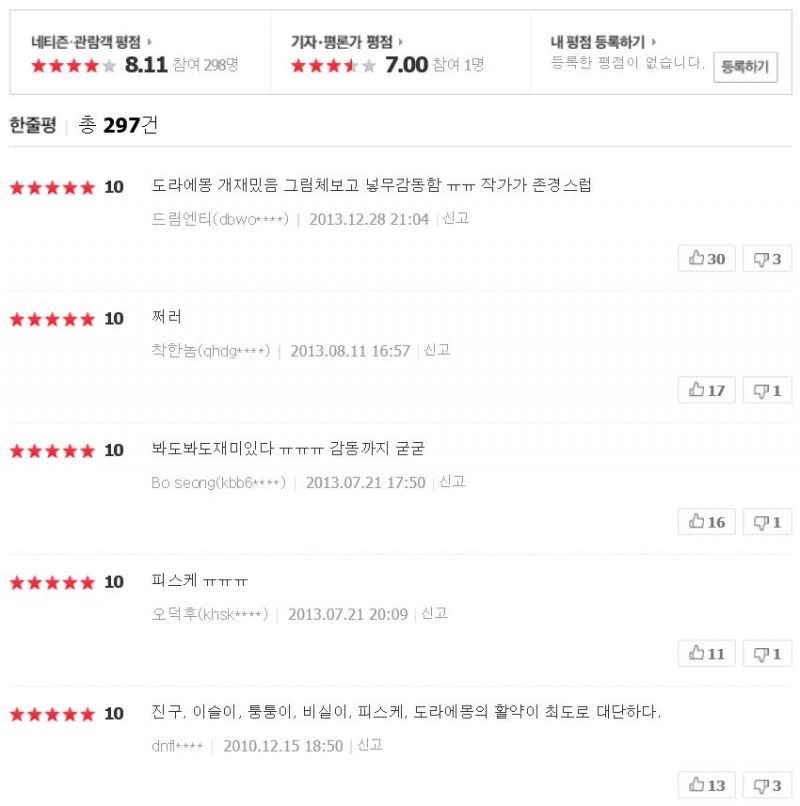
Task: Like 드림엔티's review with 30 likes
Action: click(707, 259)
